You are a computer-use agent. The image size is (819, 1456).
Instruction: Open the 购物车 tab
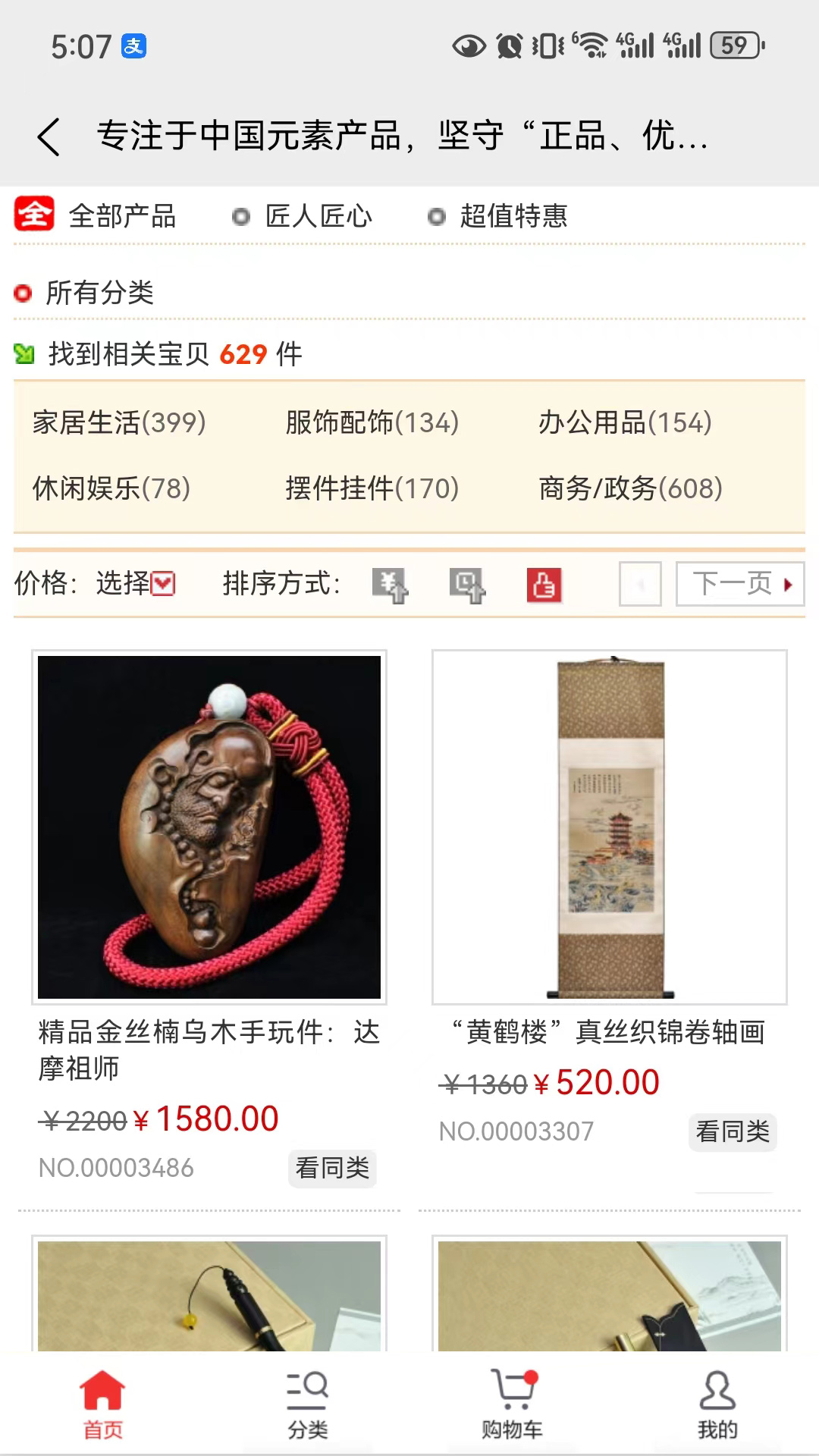513,1403
